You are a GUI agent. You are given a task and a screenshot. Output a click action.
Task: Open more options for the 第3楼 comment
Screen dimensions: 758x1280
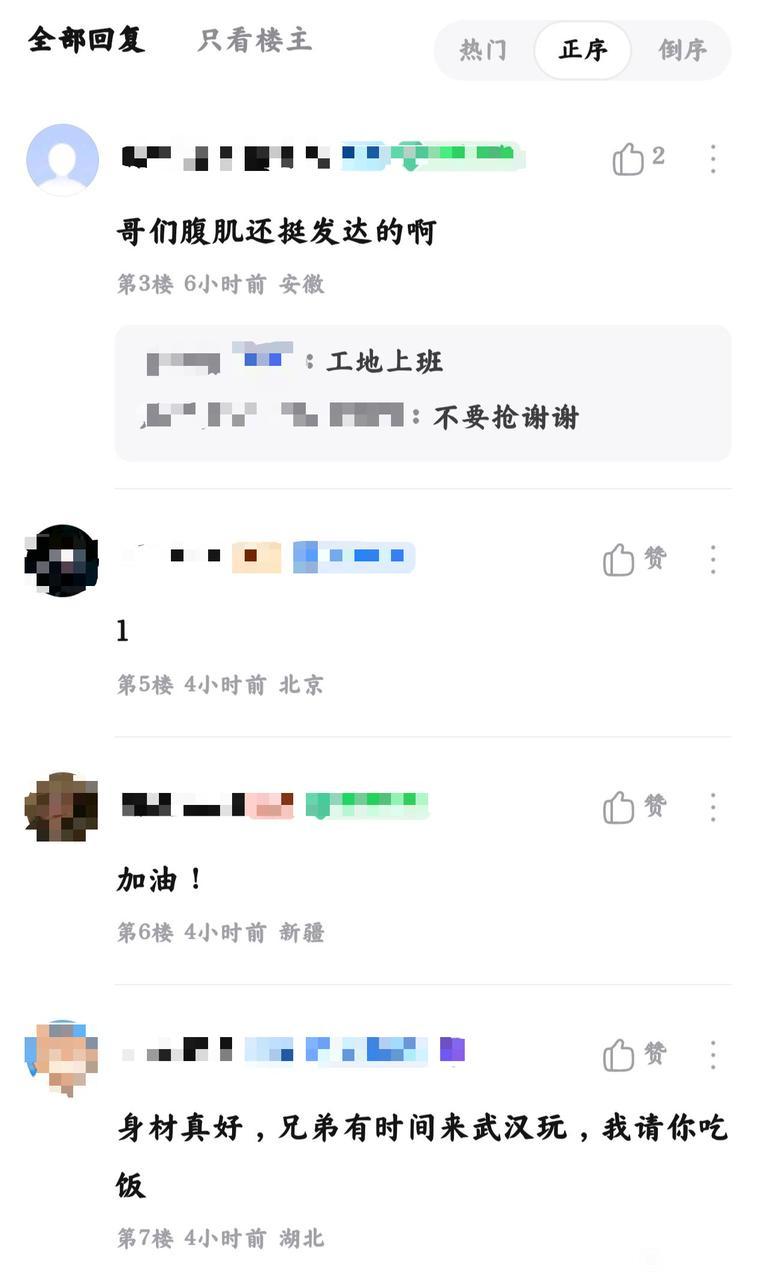pyautogui.click(x=713, y=159)
